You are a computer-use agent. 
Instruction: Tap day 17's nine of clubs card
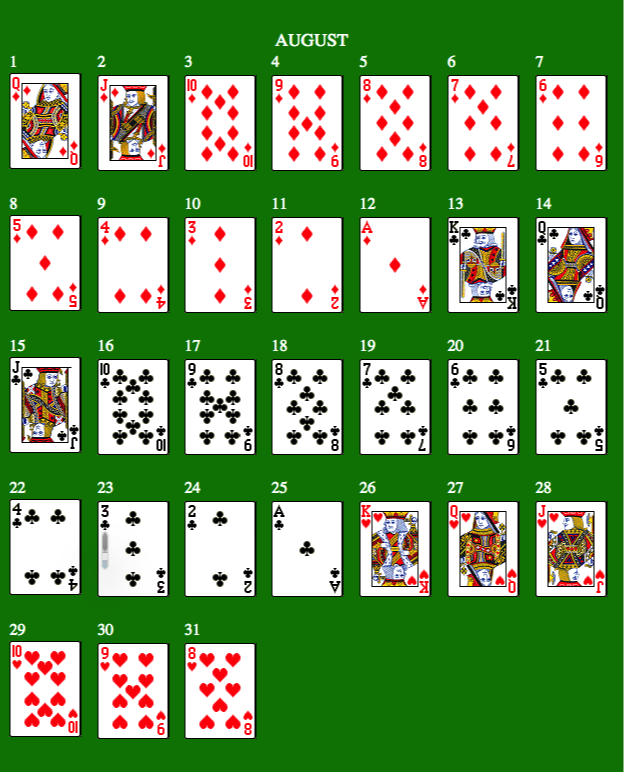tap(220, 406)
